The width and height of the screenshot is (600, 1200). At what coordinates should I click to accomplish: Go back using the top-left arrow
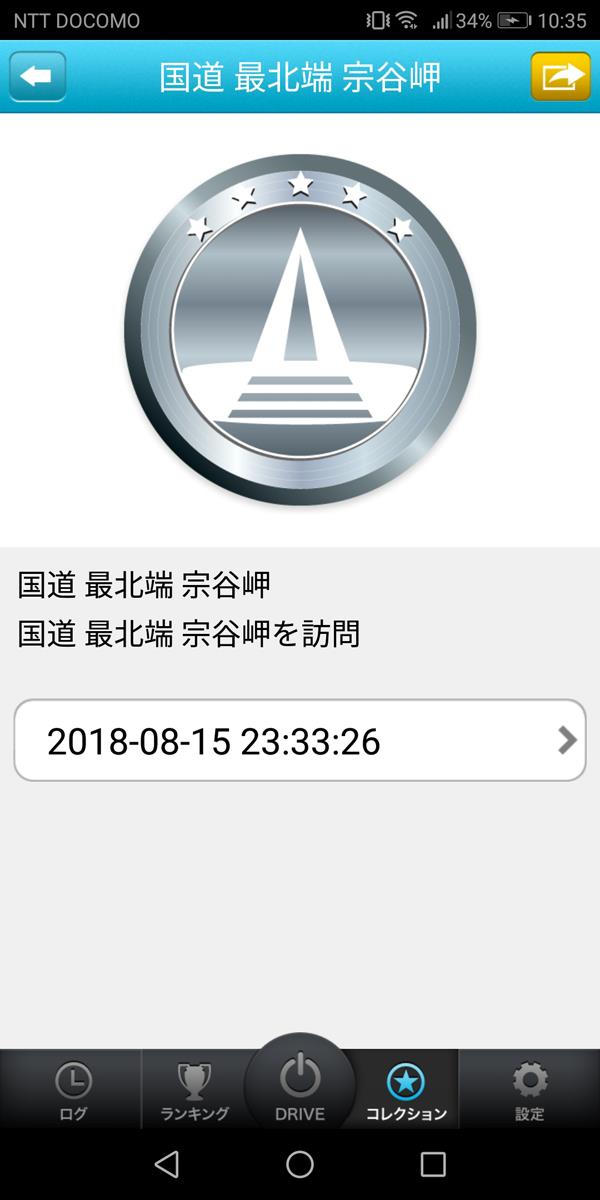(x=37, y=77)
